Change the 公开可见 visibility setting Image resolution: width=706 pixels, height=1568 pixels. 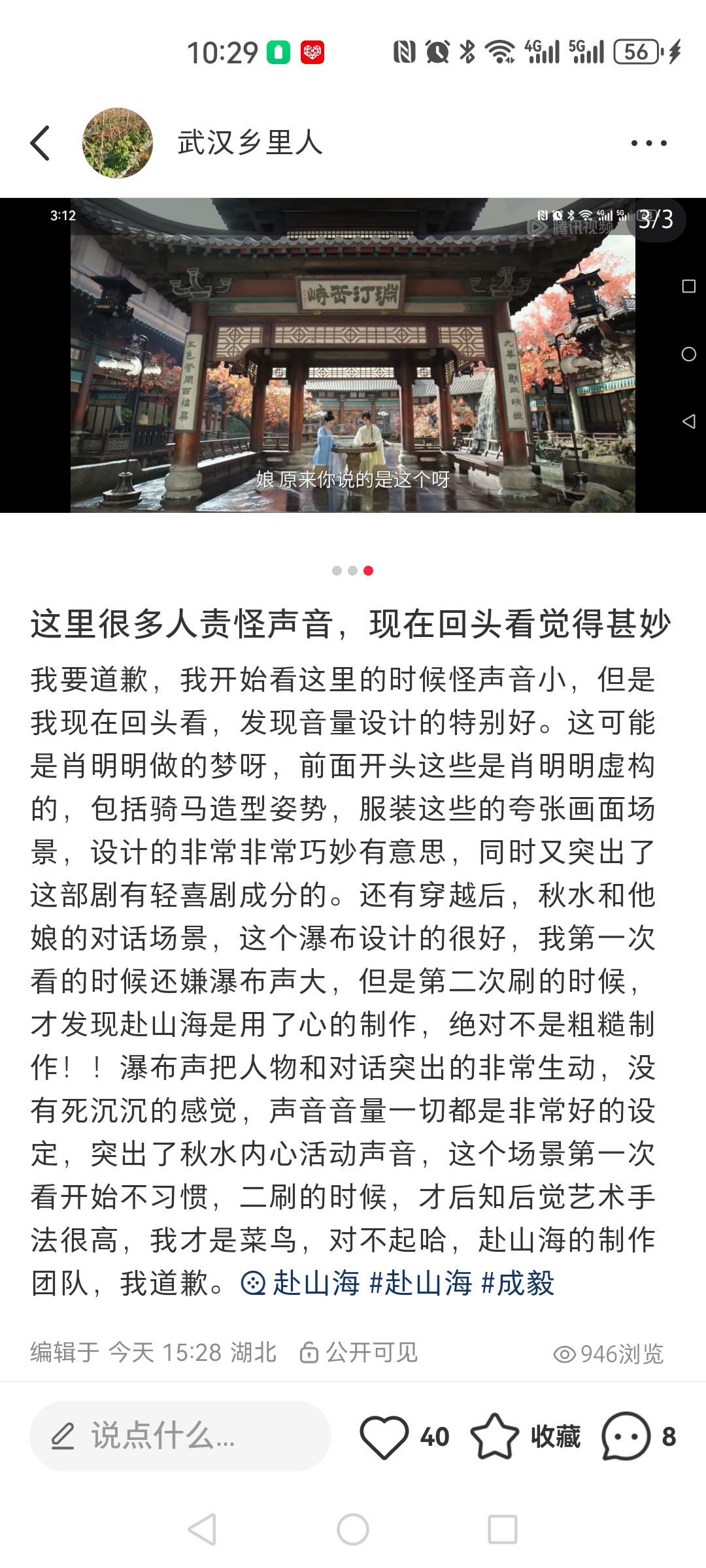tap(359, 1352)
